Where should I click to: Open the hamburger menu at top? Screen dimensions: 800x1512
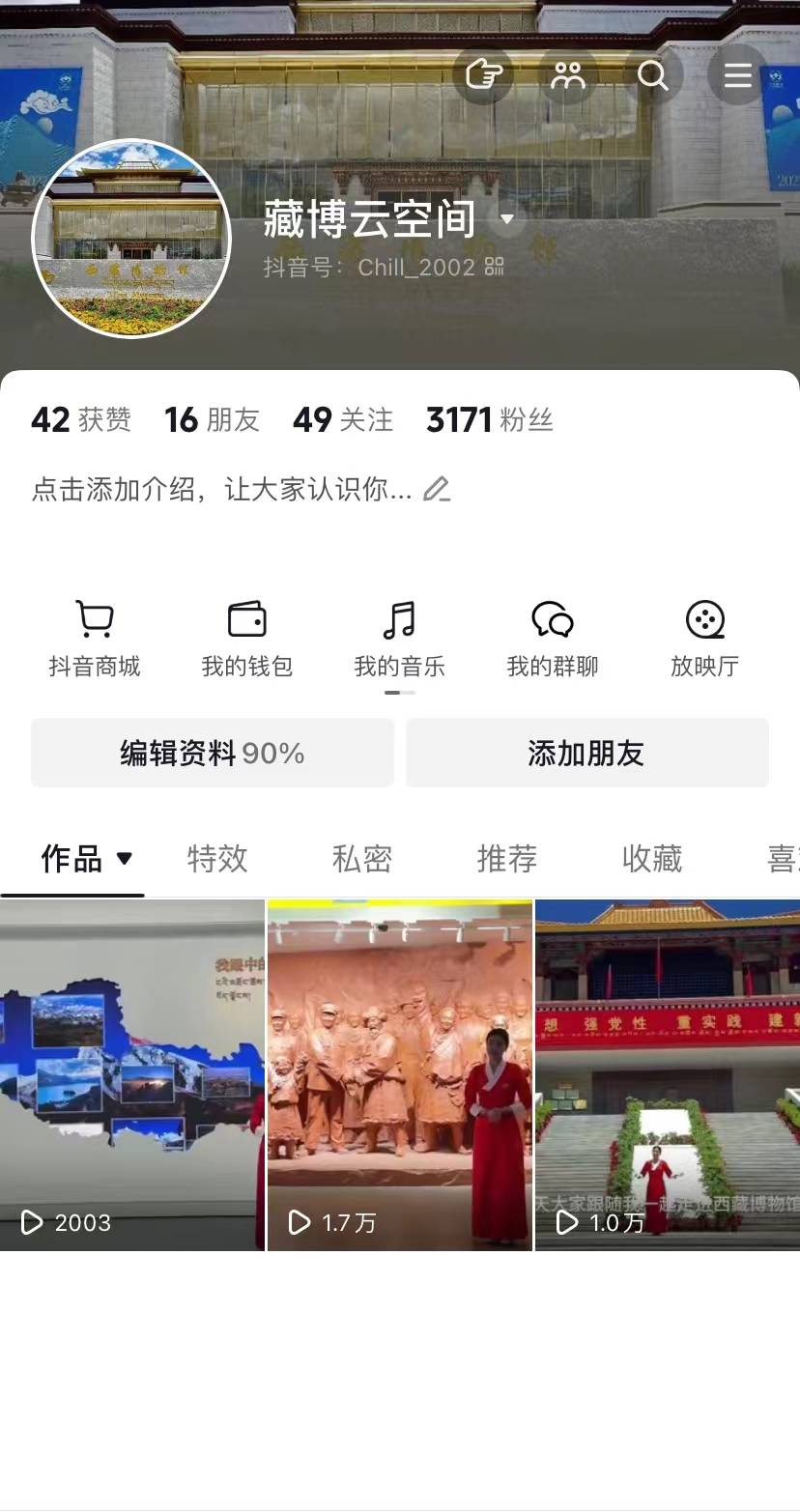(737, 75)
